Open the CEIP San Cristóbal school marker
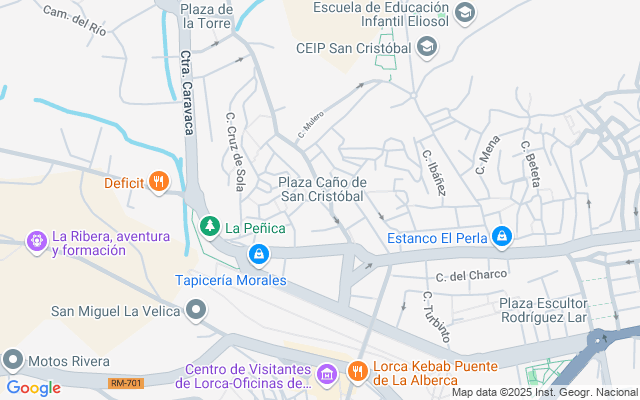Viewport: 640px width, 400px height. pos(427,47)
